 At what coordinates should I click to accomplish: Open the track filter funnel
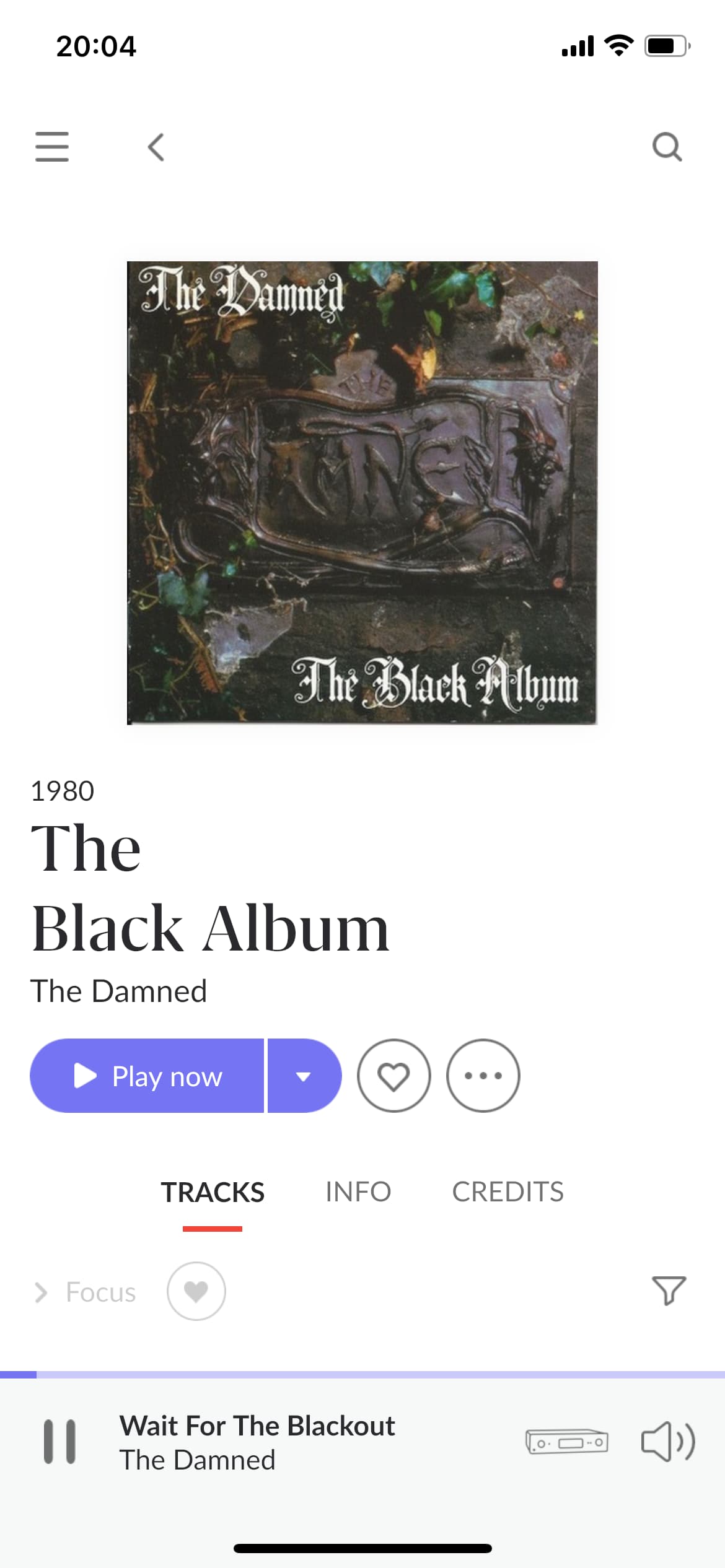coord(669,1291)
